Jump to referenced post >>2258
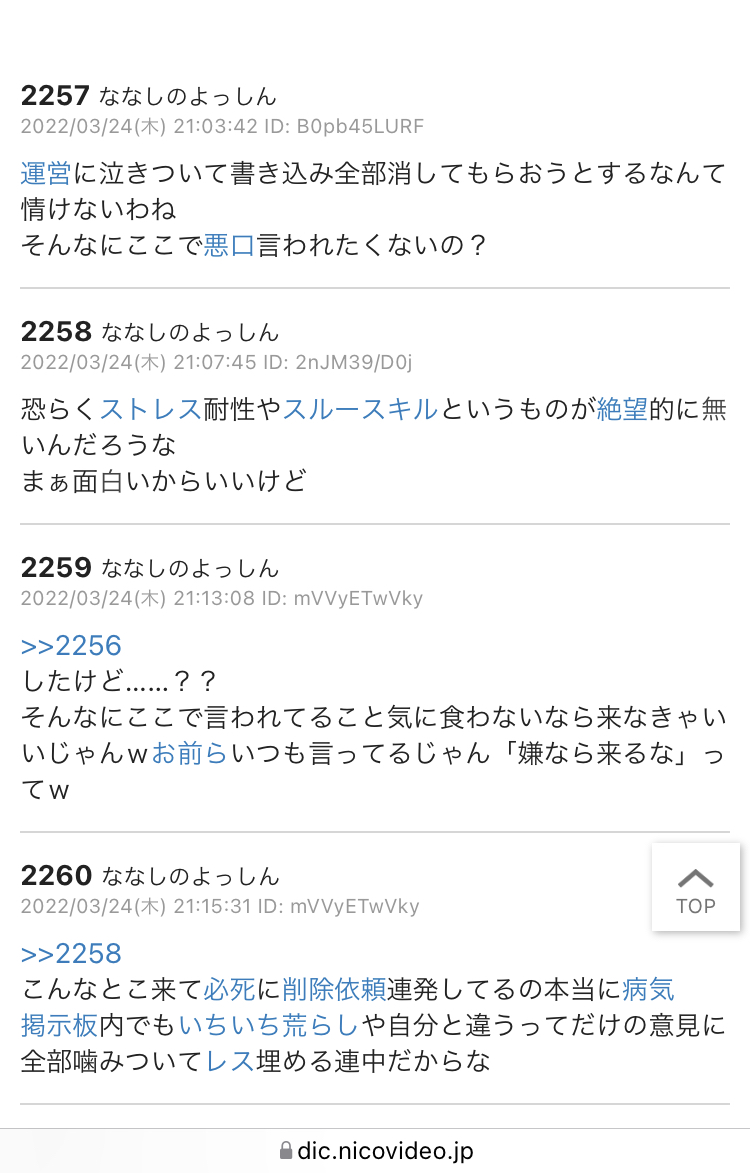The image size is (750, 1173). click(71, 953)
